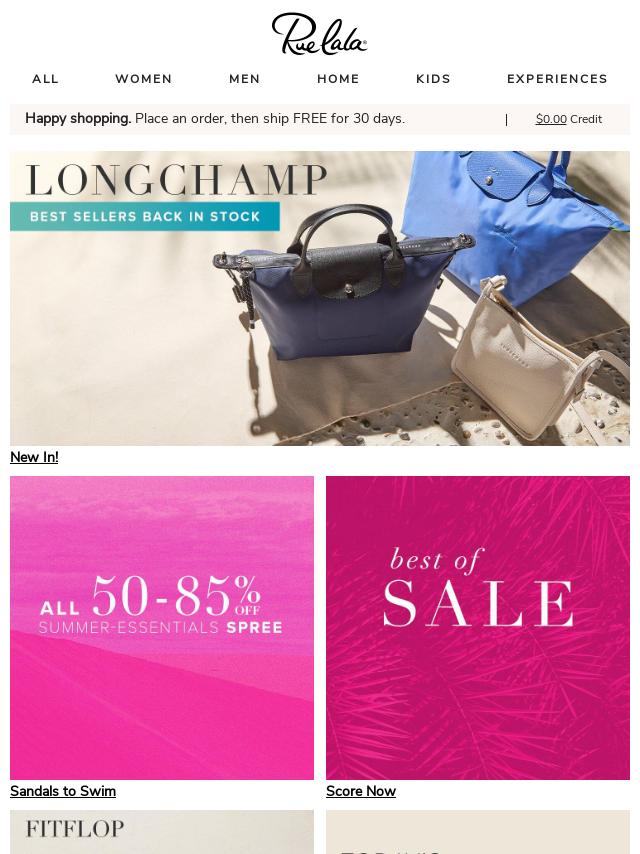Go to the MEN category
This screenshot has width=640, height=854.
pos(244,79)
